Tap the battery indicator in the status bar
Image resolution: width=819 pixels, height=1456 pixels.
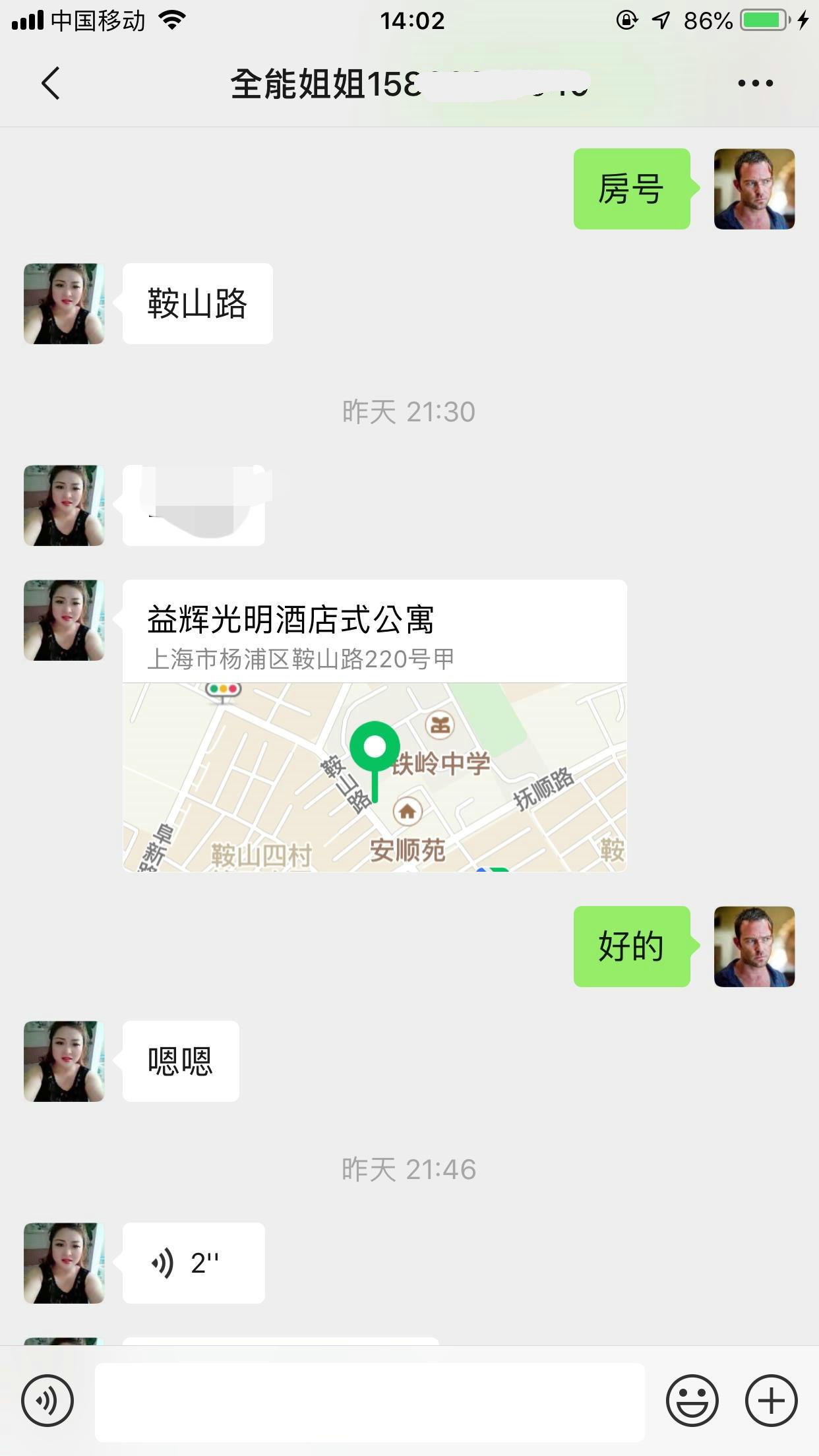coord(765,20)
